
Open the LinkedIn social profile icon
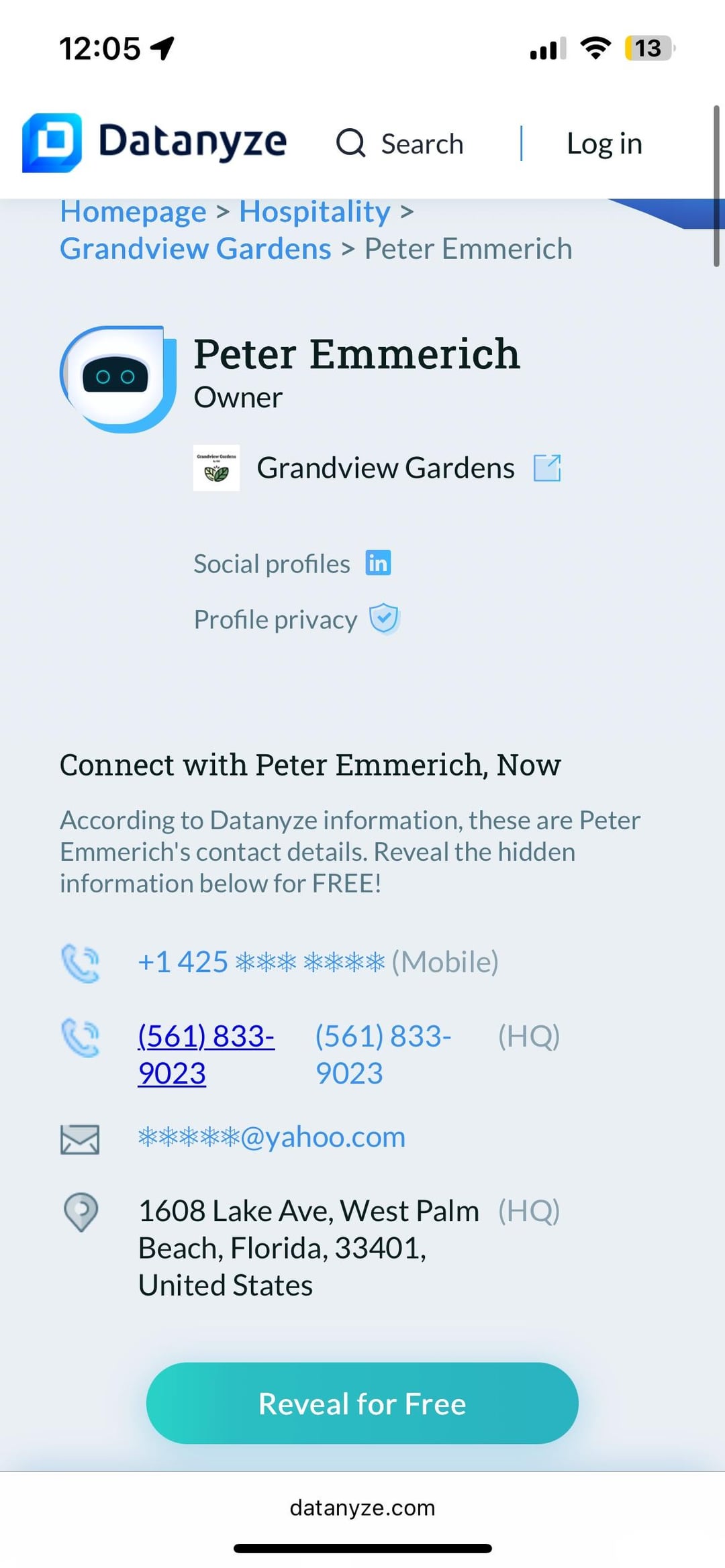point(378,563)
